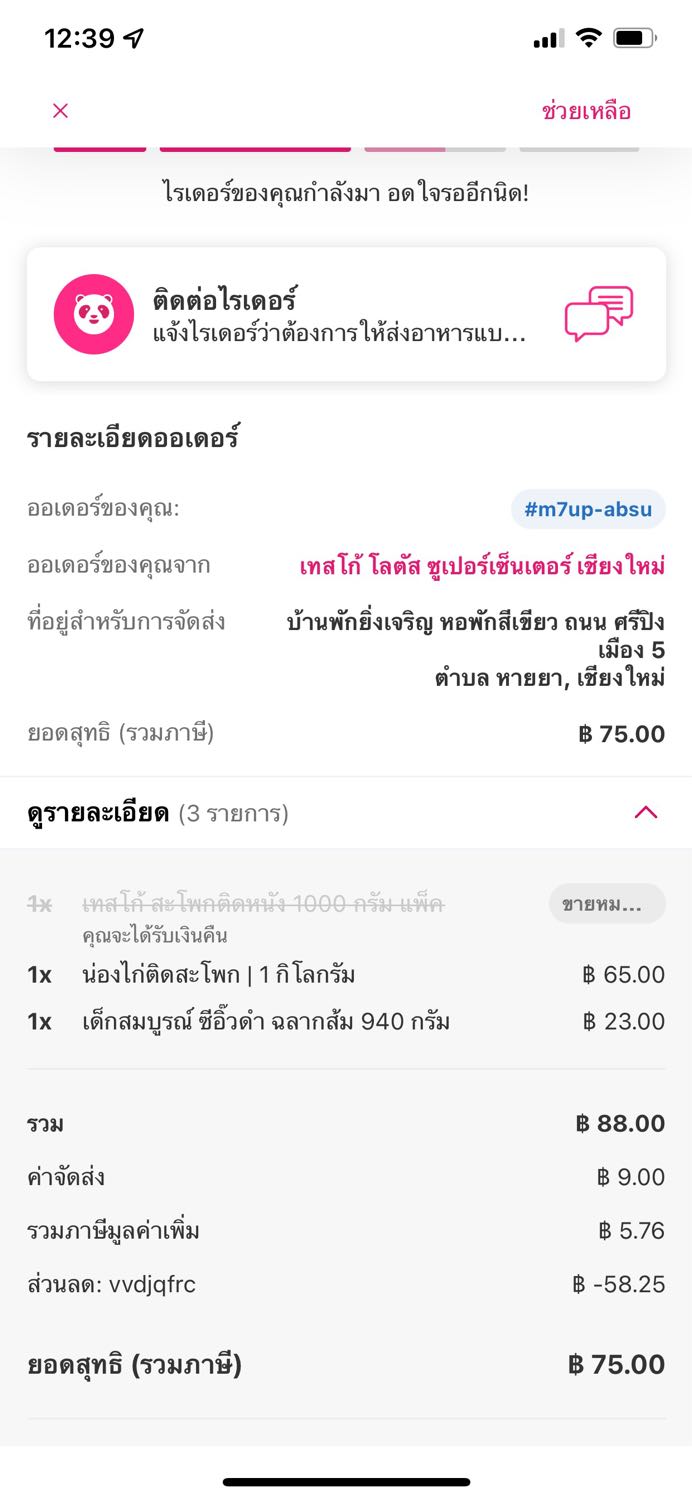
Task: Open the ช่วยเหลือ help link
Action: click(586, 111)
